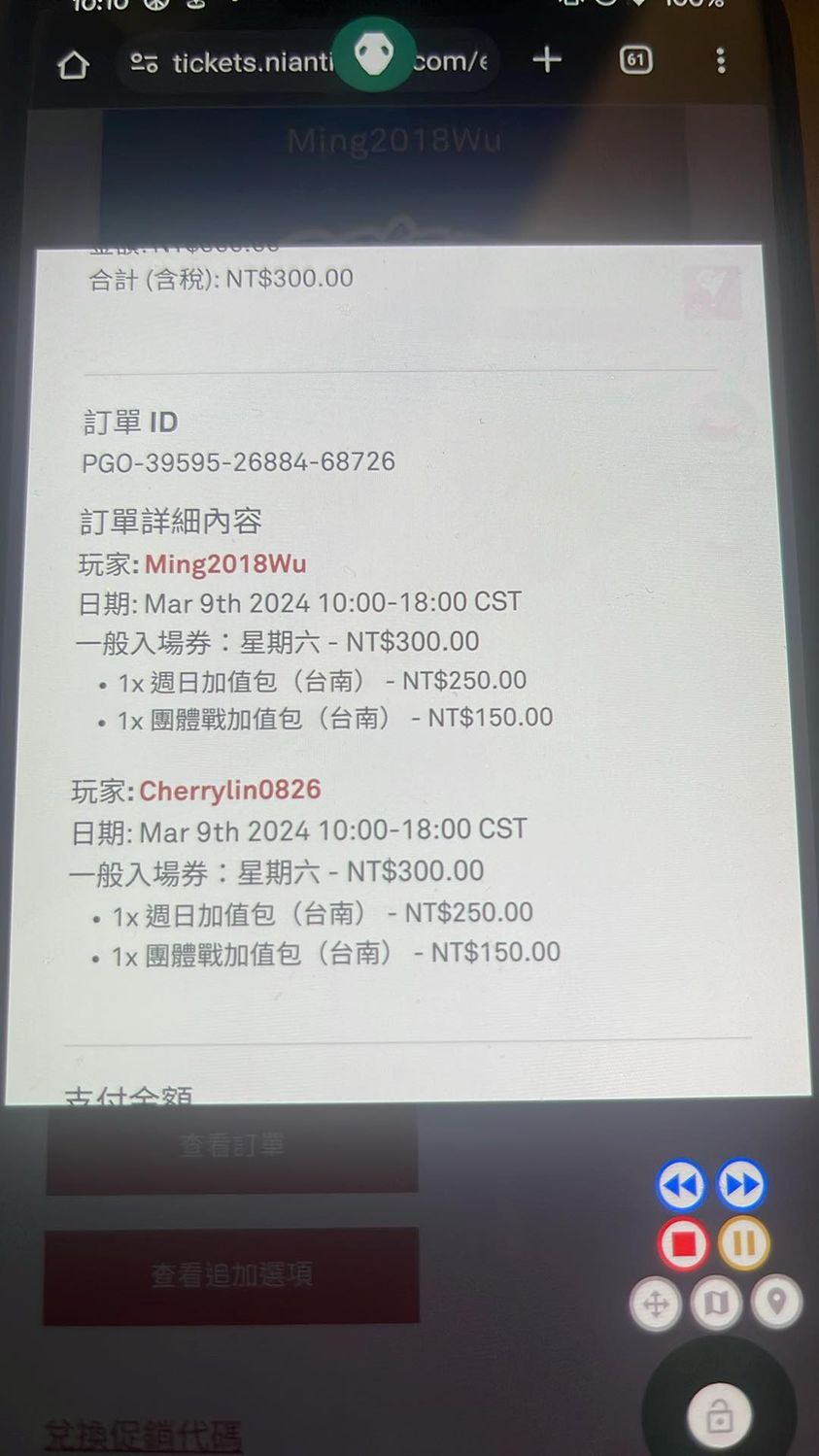Tap the tickets URL address bar
The width and height of the screenshot is (819, 1456).
253,63
